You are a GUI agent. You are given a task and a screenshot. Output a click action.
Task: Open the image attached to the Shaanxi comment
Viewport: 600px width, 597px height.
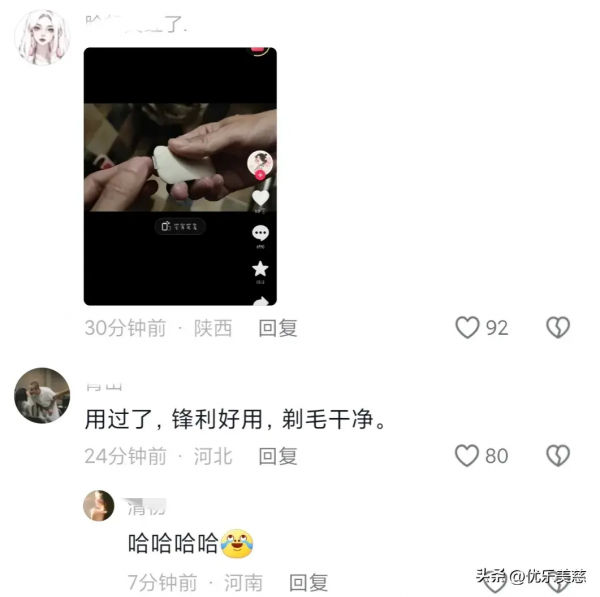(x=180, y=176)
